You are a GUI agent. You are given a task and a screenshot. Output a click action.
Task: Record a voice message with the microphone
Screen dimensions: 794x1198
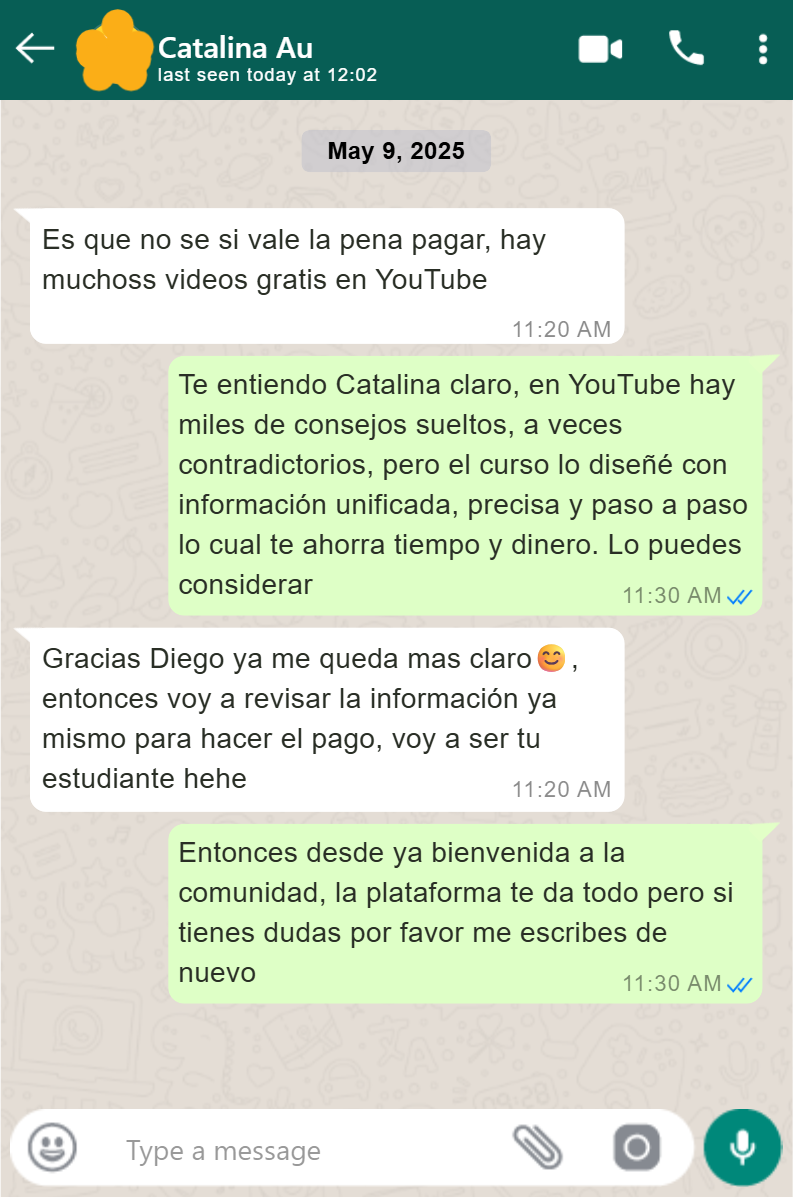coord(742,1147)
